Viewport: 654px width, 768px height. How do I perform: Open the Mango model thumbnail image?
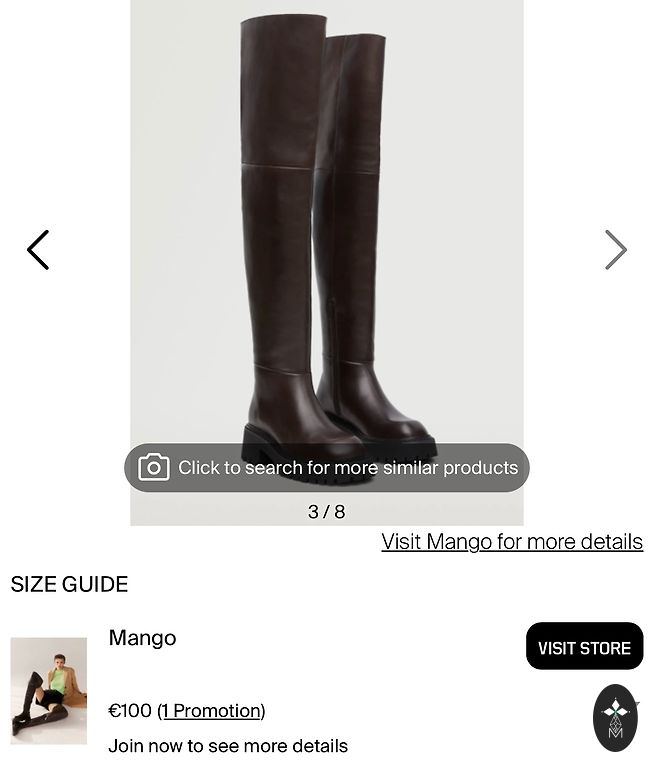48,691
